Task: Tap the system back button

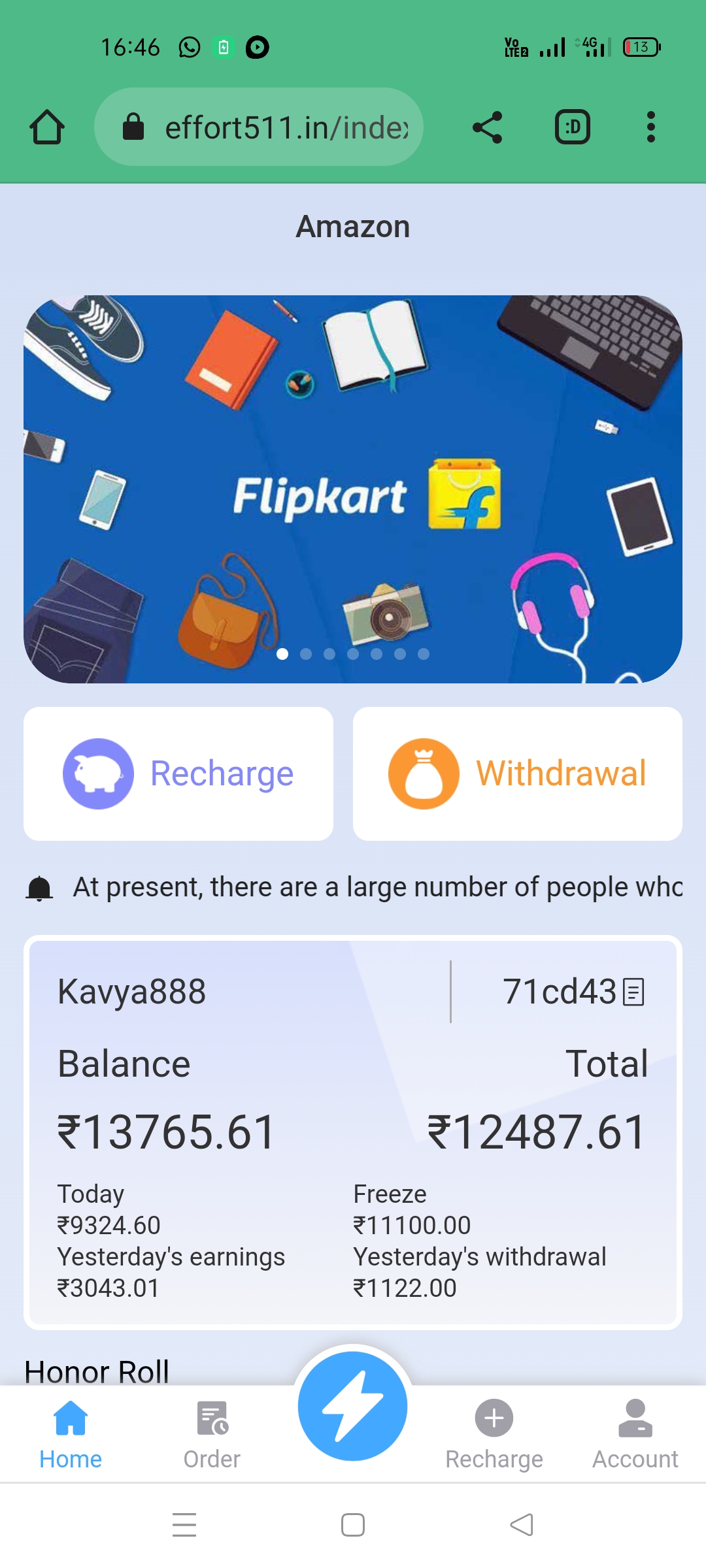Action: tap(522, 1525)
